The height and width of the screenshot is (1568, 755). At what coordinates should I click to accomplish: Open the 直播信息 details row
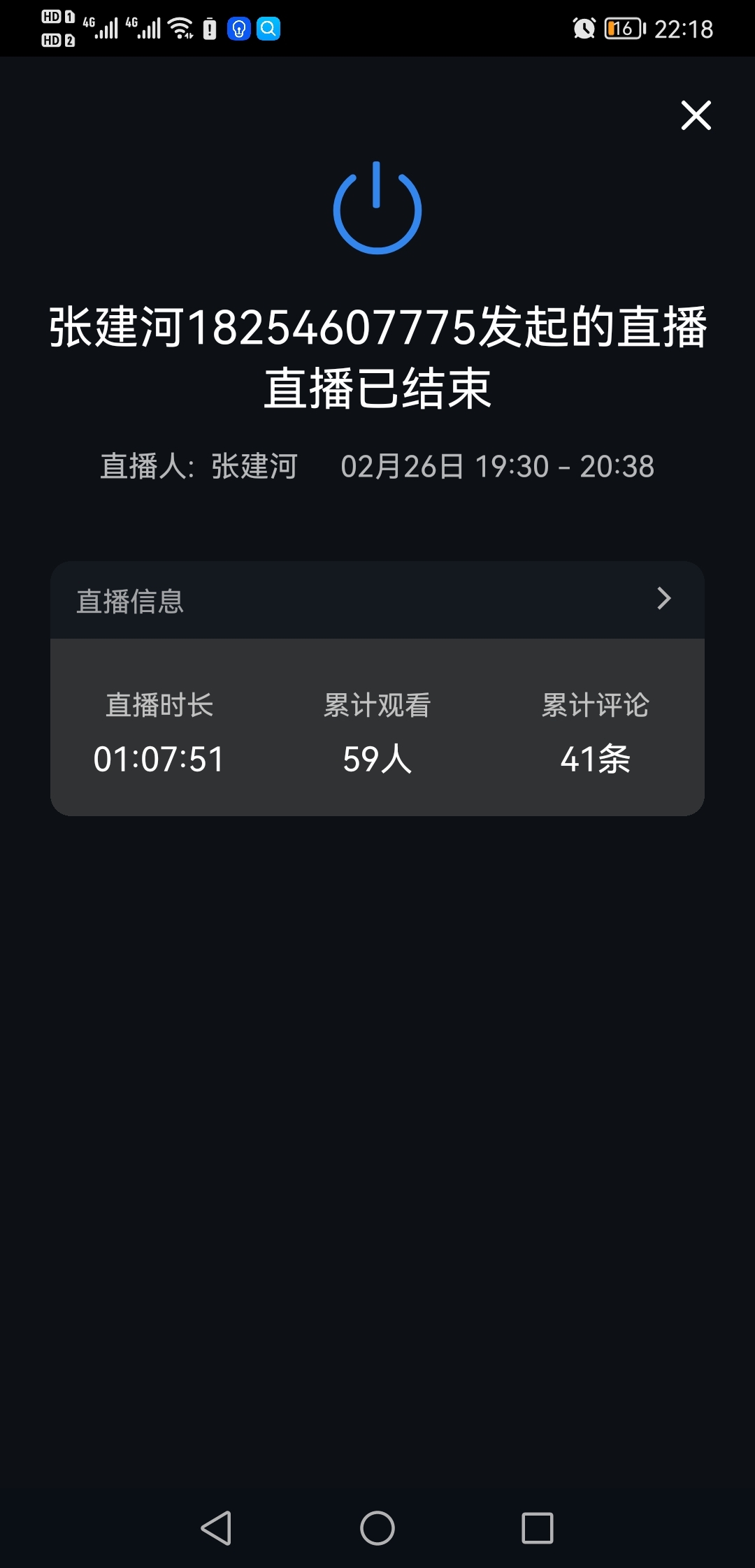tap(377, 600)
